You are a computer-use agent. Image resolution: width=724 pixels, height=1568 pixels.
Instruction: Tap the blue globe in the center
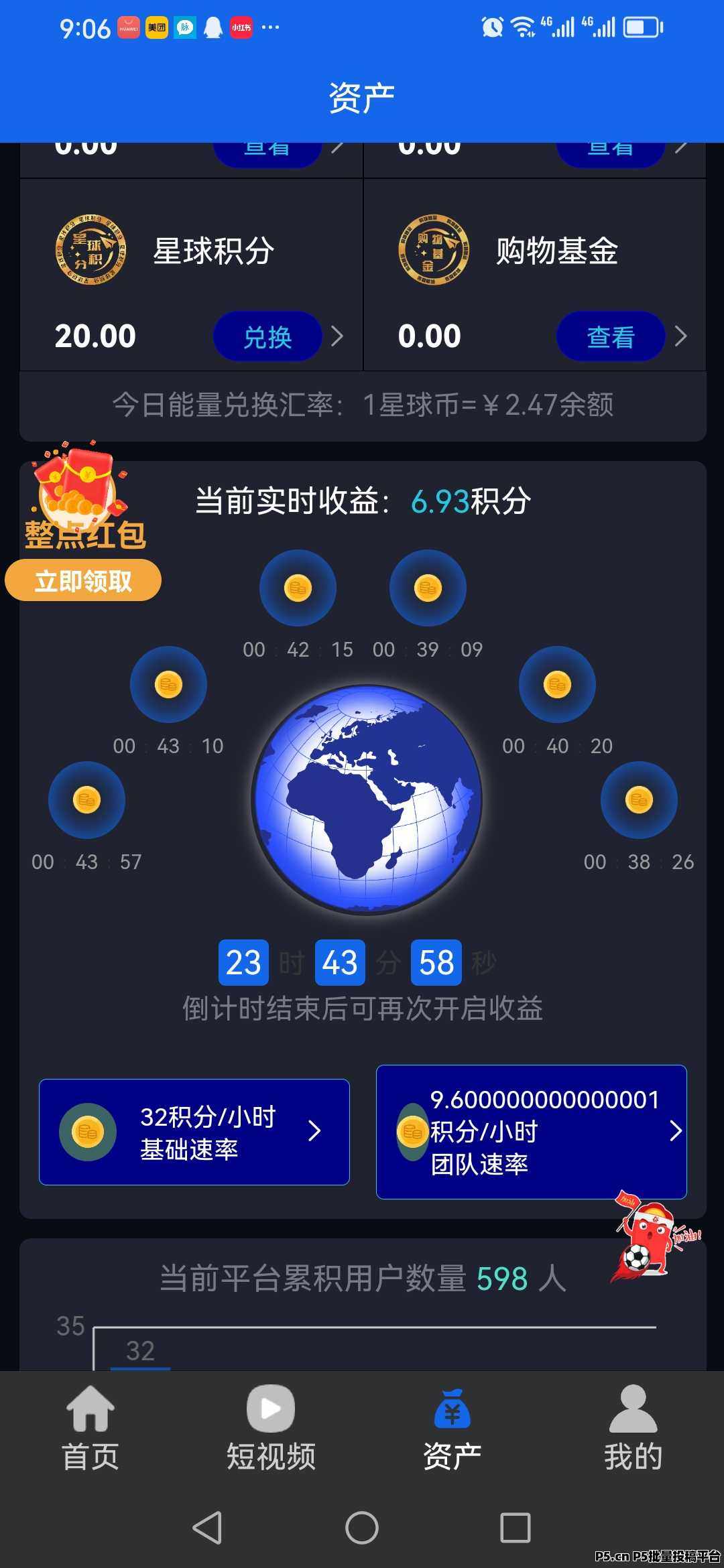(x=367, y=799)
